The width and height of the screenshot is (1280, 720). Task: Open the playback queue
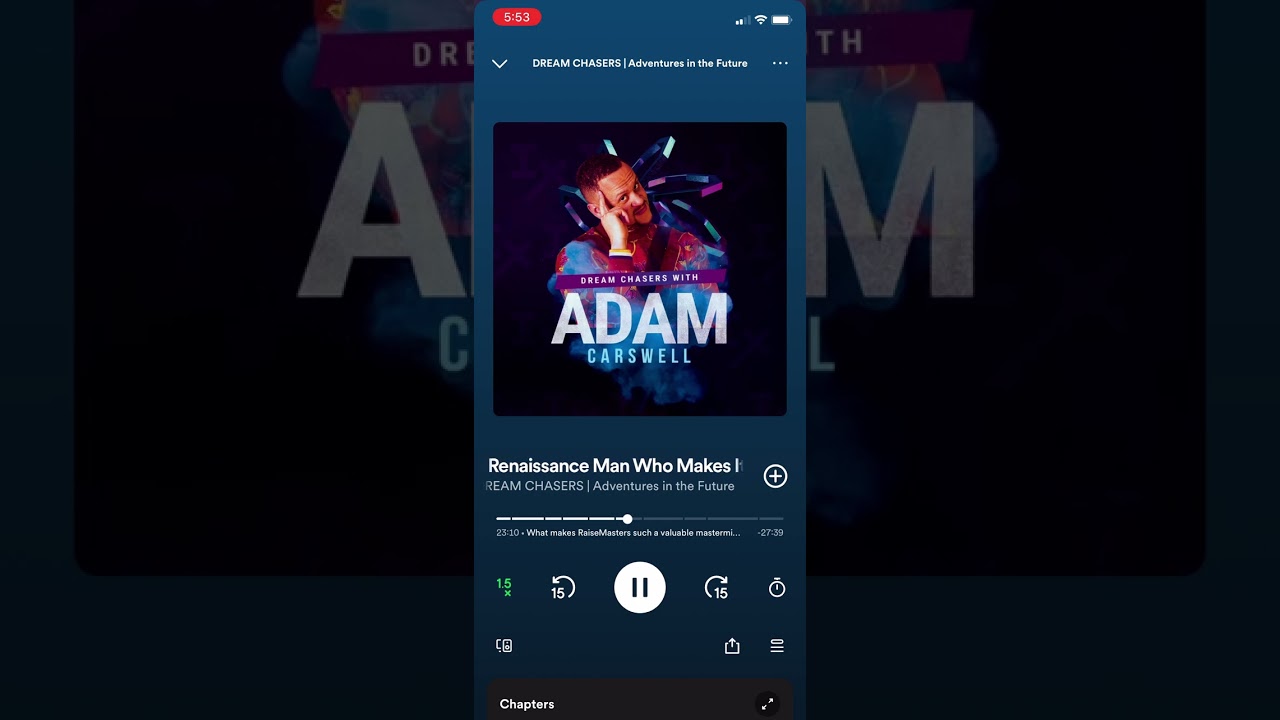point(777,646)
